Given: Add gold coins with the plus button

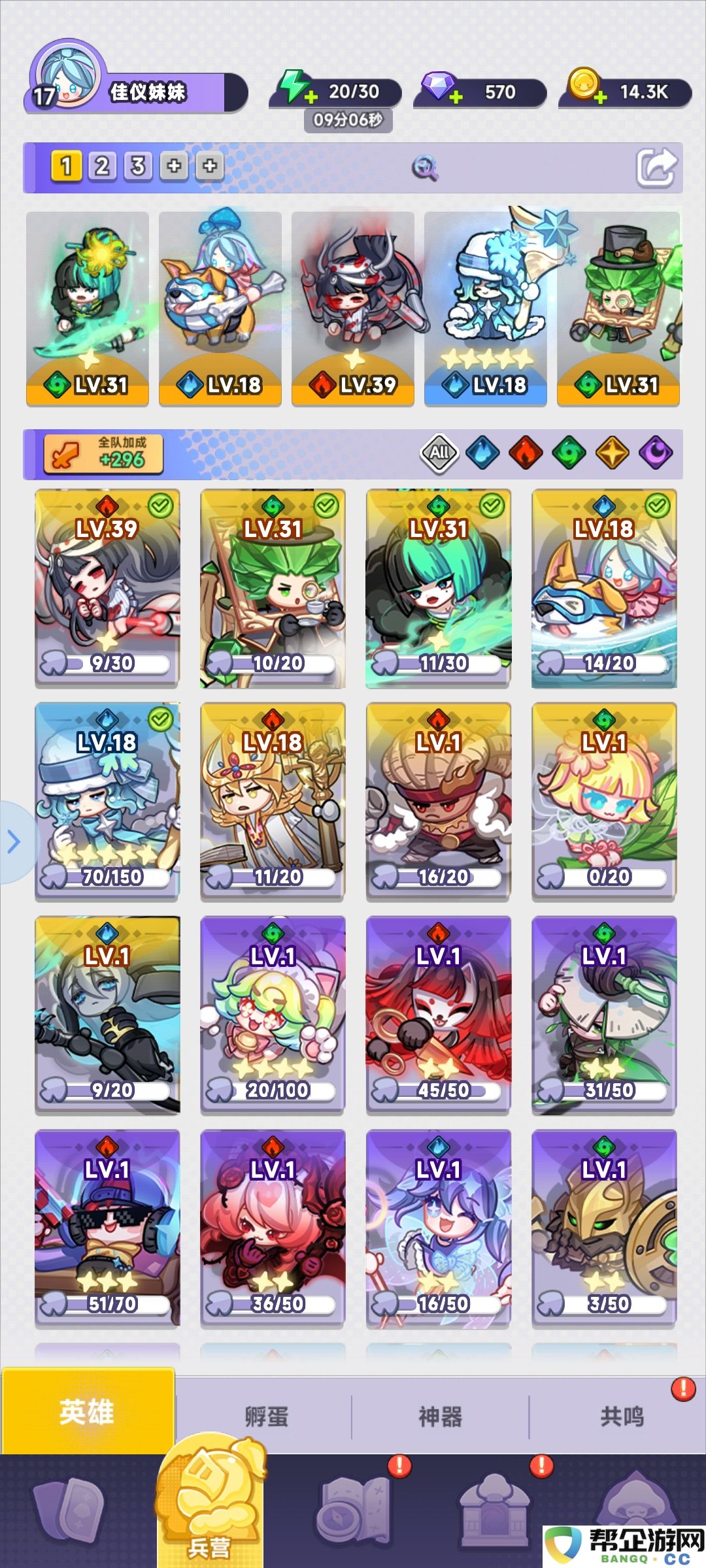Looking at the screenshot, I should tap(600, 97).
